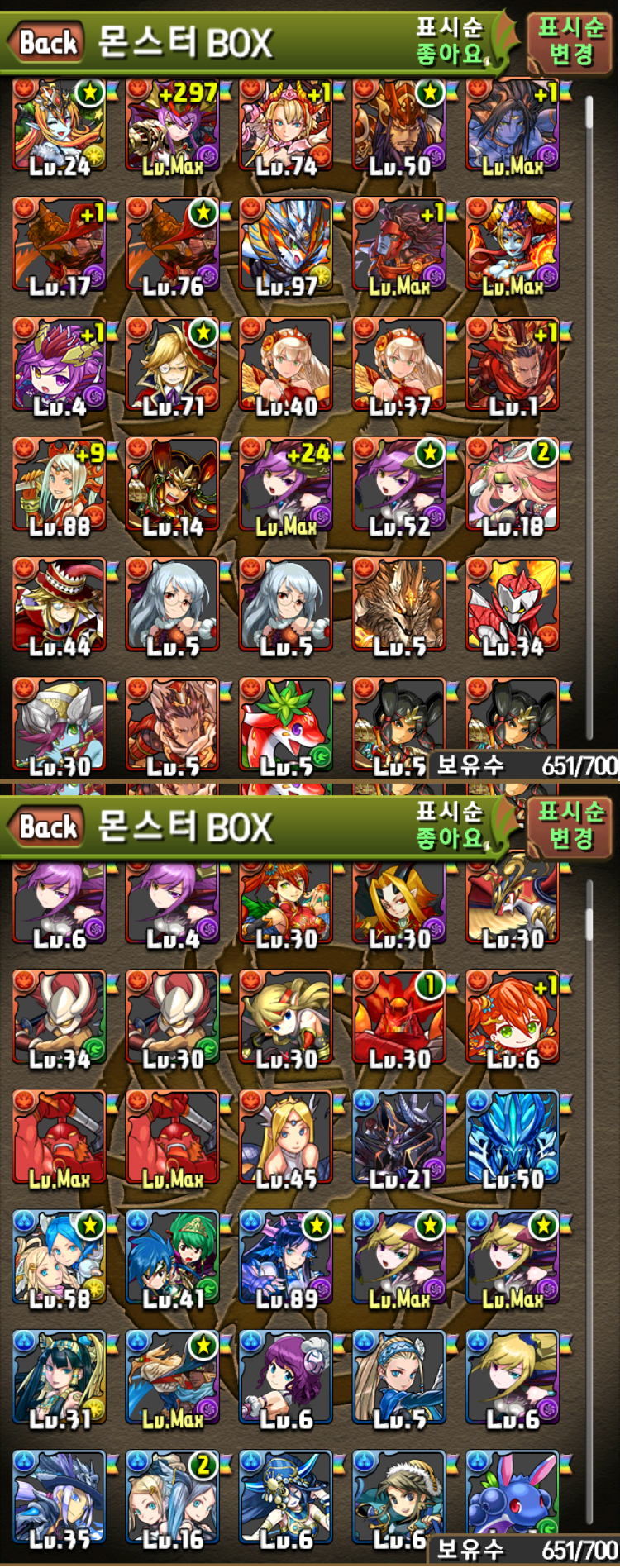Image resolution: width=620 pixels, height=1568 pixels.
Task: View the Lv.40 monster details
Action: pos(286,365)
